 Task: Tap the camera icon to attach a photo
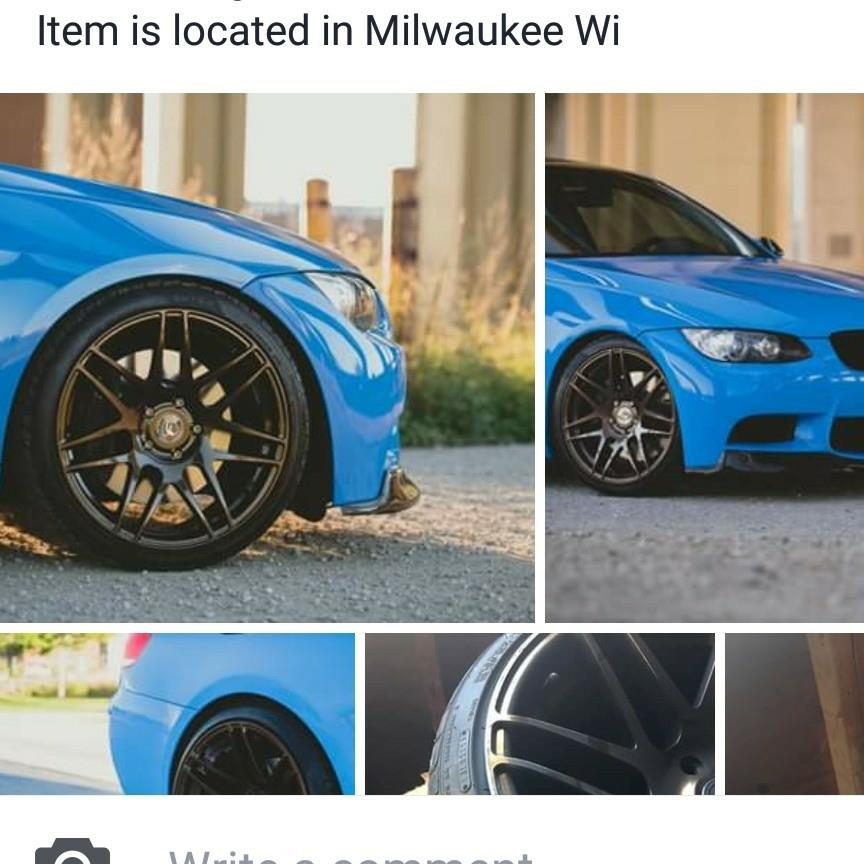pos(72,851)
